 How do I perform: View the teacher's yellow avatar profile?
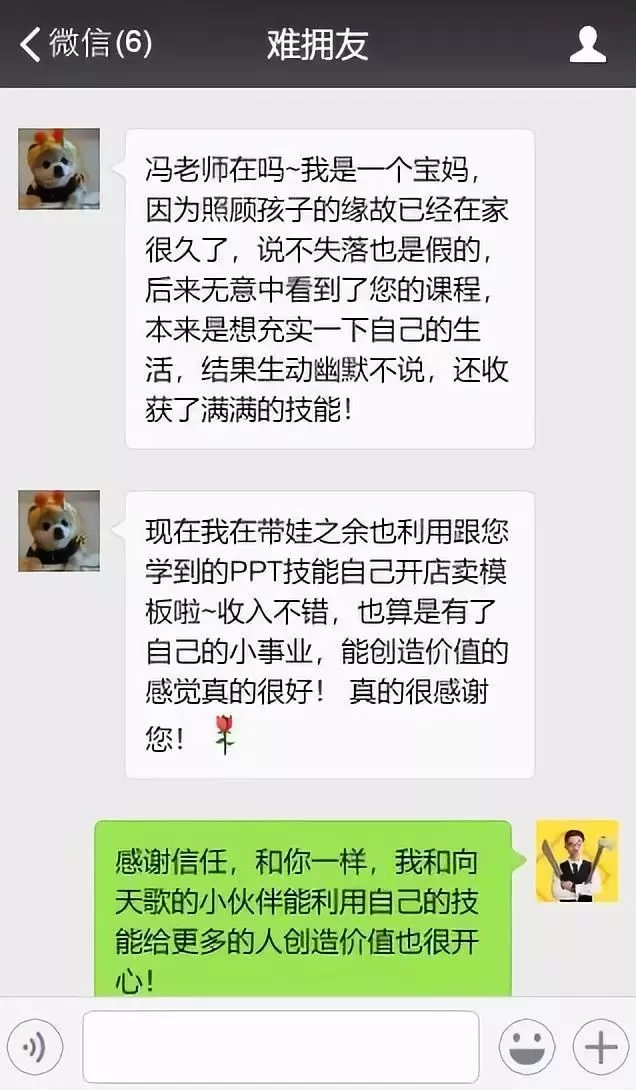576,862
